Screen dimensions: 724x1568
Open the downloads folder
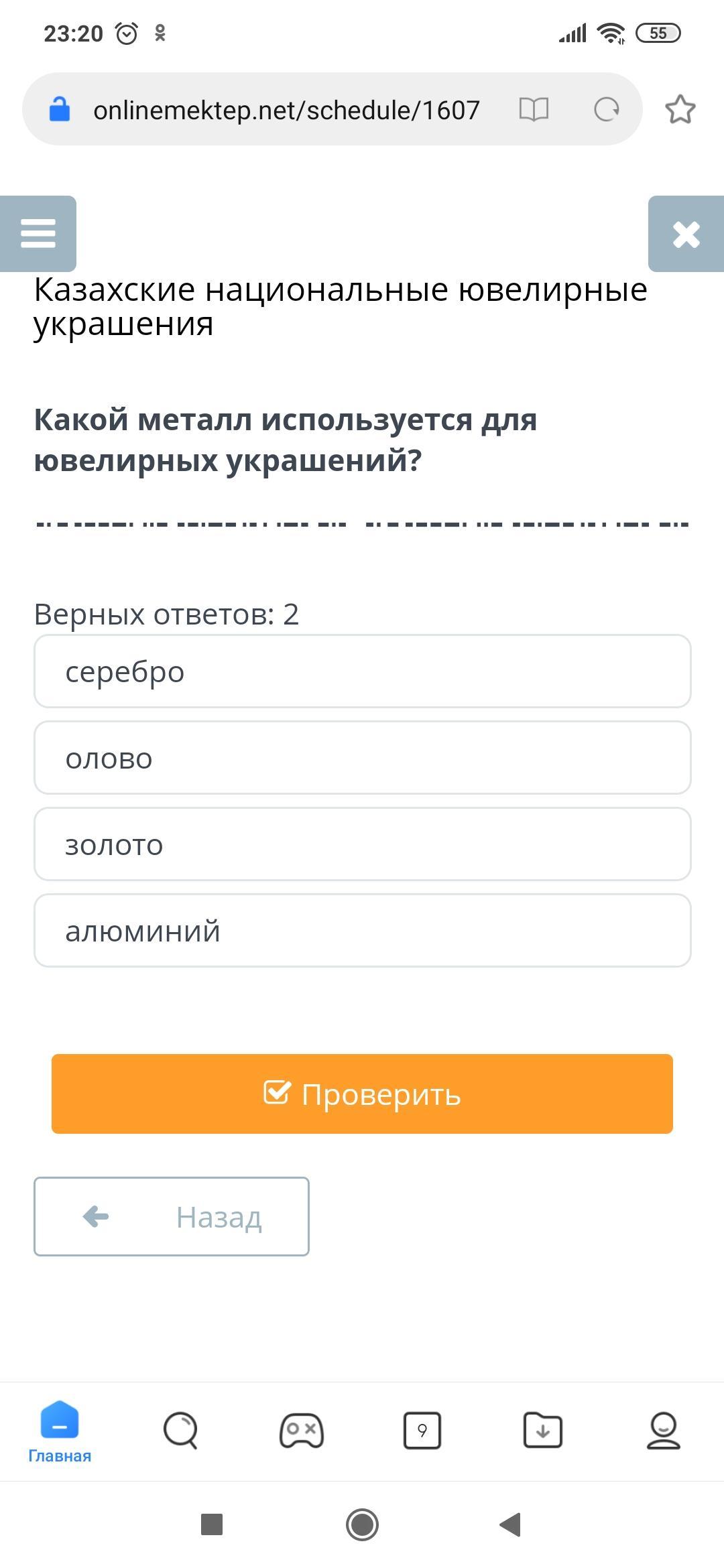[x=543, y=1431]
